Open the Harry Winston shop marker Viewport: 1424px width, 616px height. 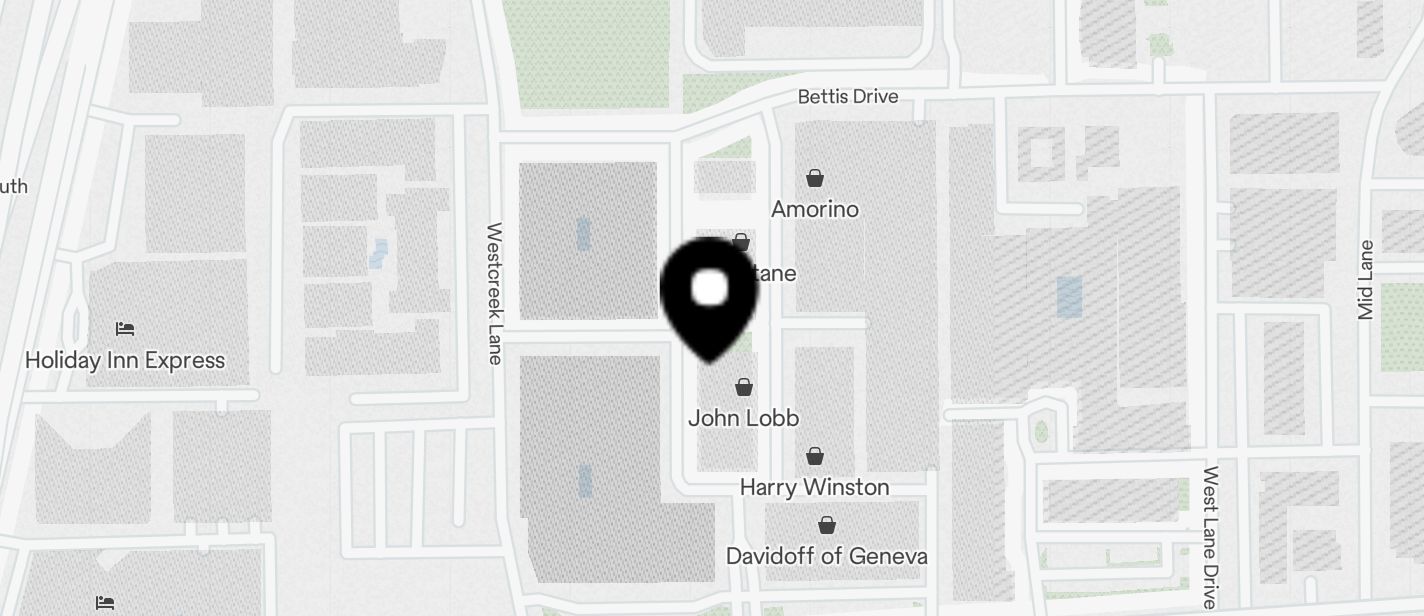click(815, 457)
